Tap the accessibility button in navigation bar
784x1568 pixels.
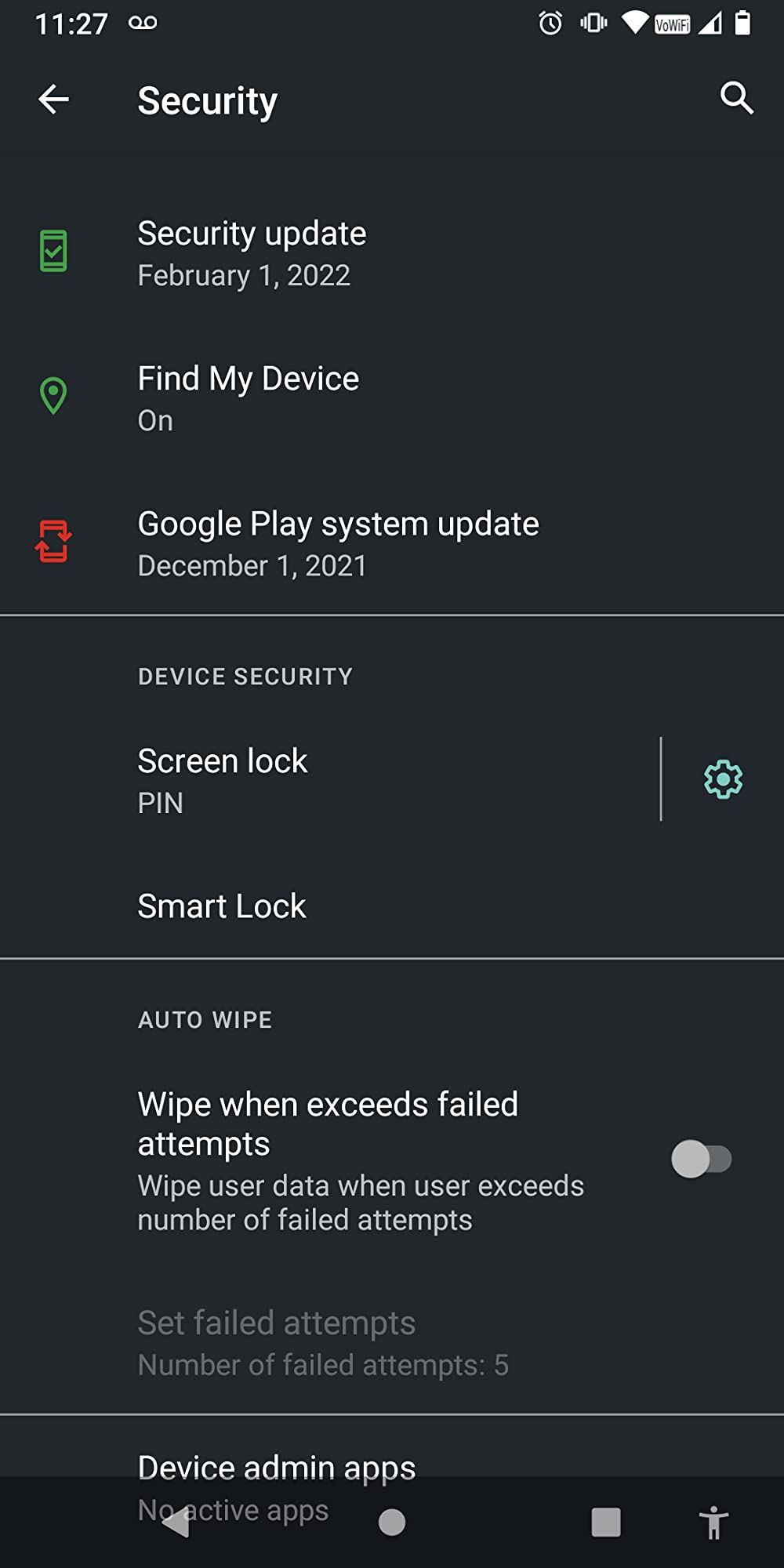713,1523
